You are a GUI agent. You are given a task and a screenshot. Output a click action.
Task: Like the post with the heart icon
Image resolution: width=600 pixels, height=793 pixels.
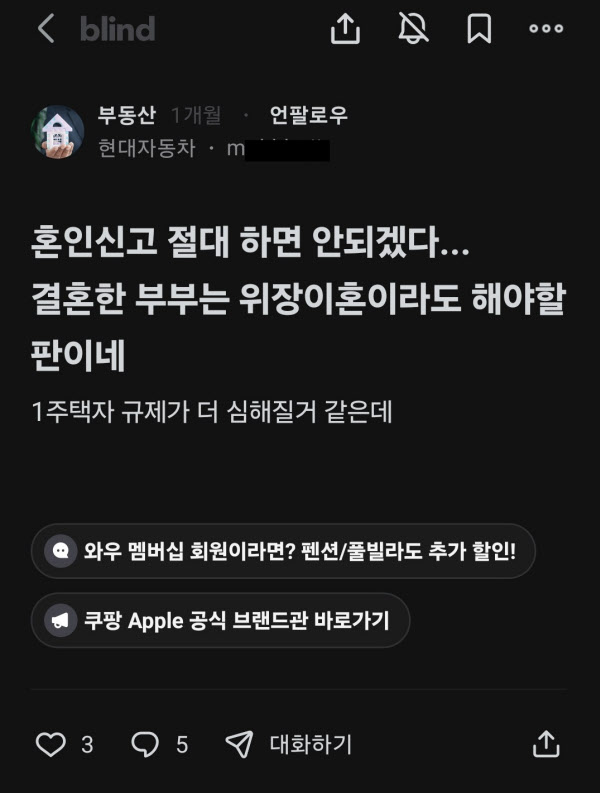point(51,744)
